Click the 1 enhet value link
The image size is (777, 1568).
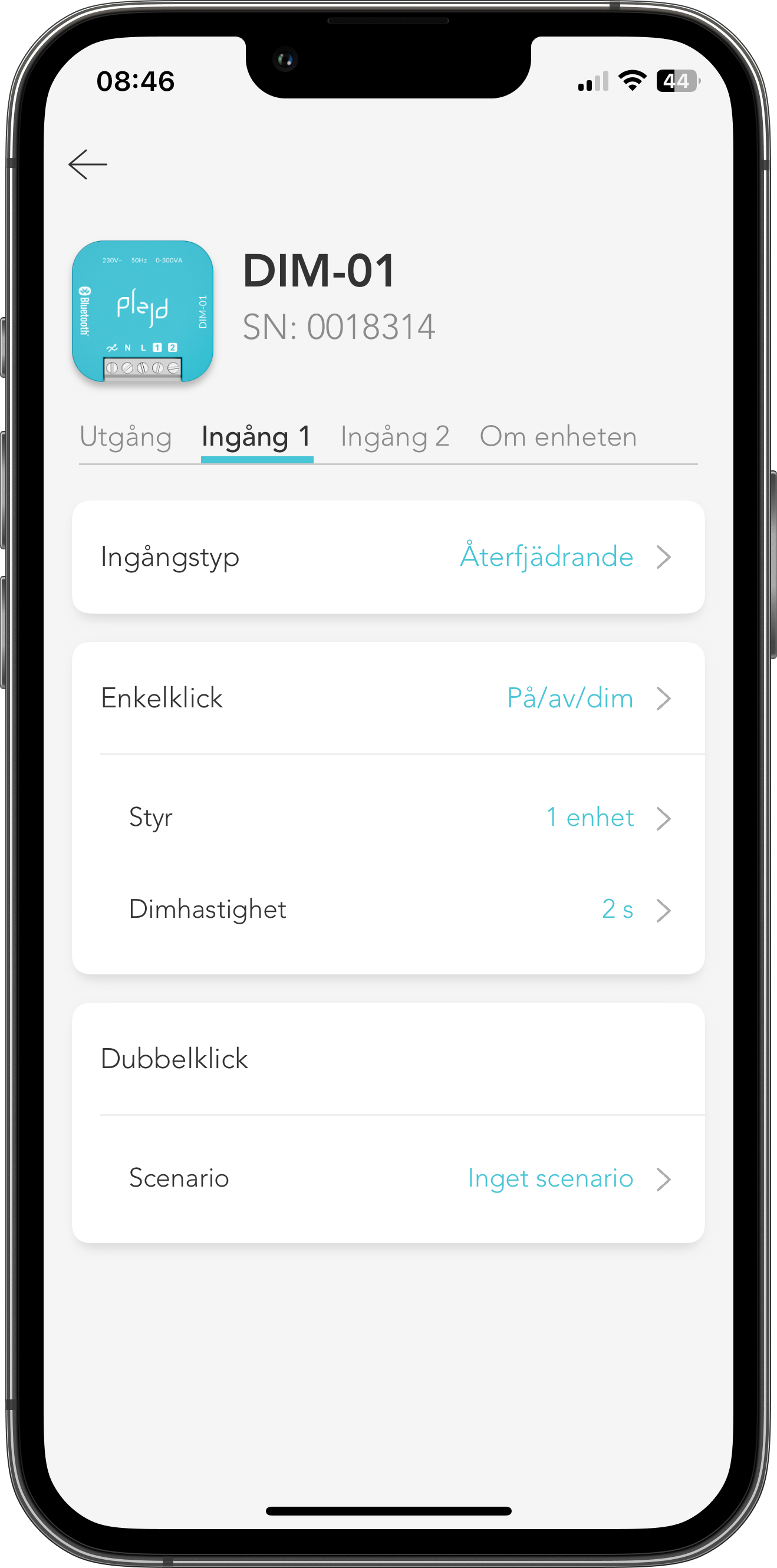click(x=590, y=818)
